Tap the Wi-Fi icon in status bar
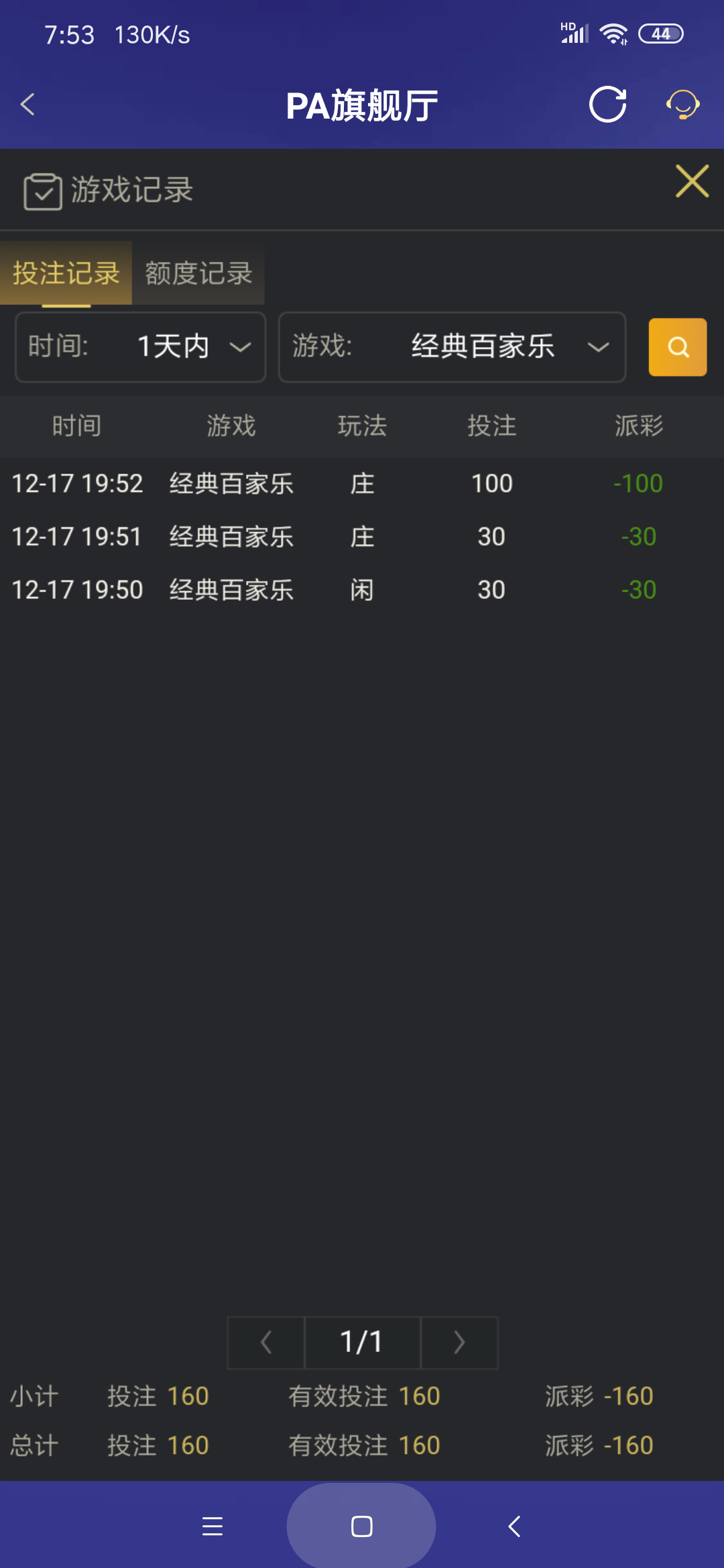Screen dimensions: 724x1568 tap(613, 32)
